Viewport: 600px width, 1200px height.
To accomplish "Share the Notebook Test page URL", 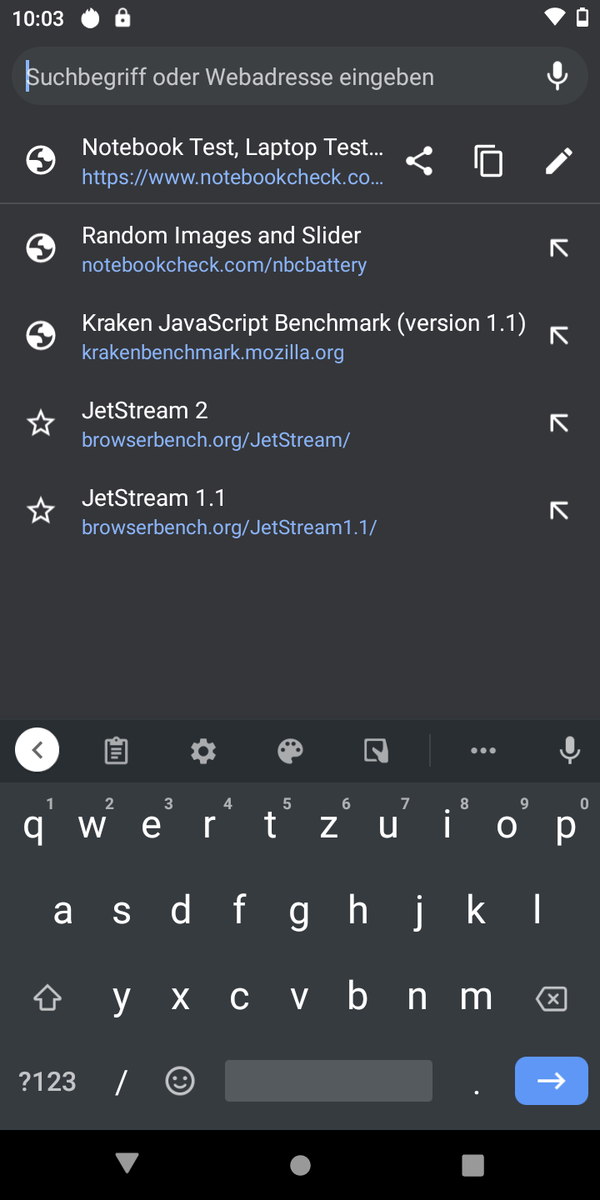I will point(419,161).
